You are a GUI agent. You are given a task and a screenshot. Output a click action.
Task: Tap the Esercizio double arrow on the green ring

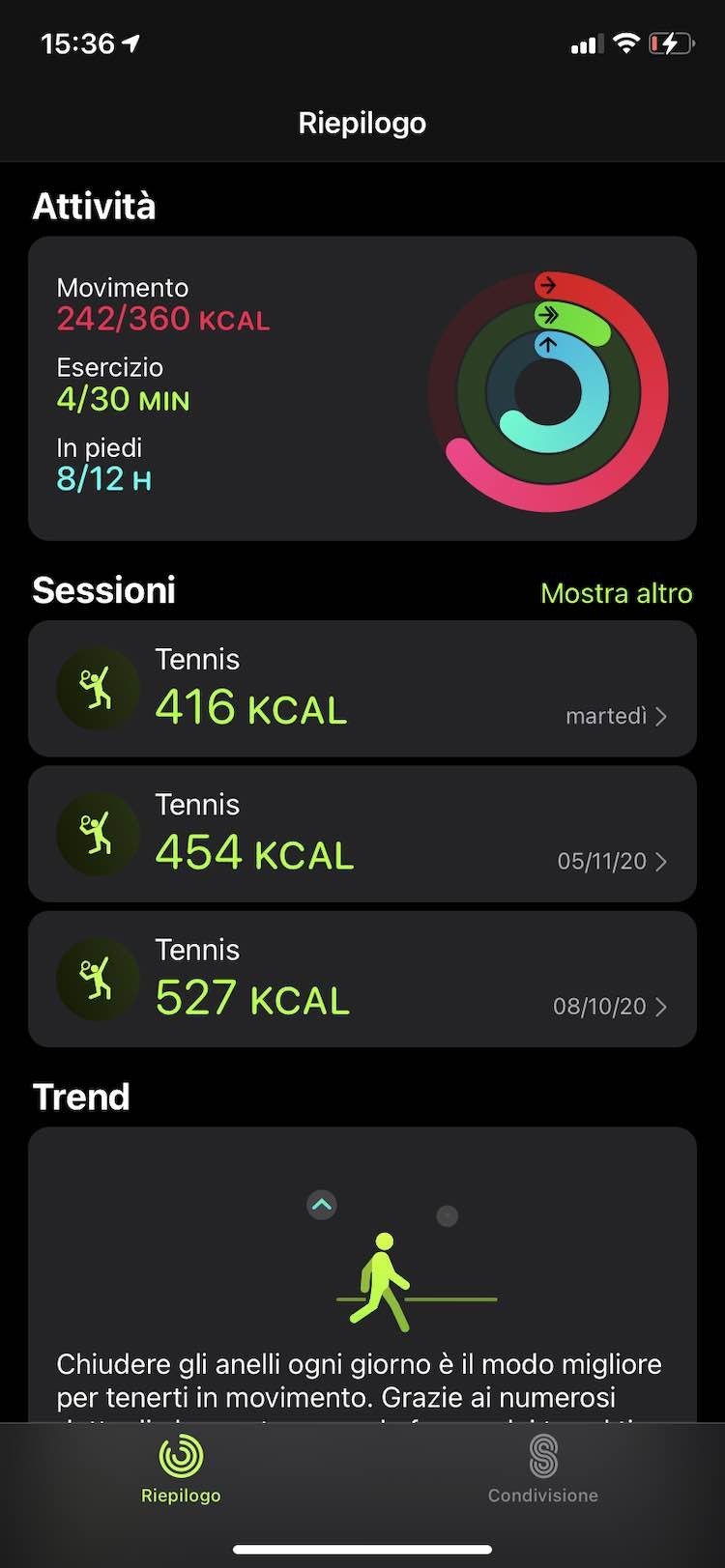[547, 315]
